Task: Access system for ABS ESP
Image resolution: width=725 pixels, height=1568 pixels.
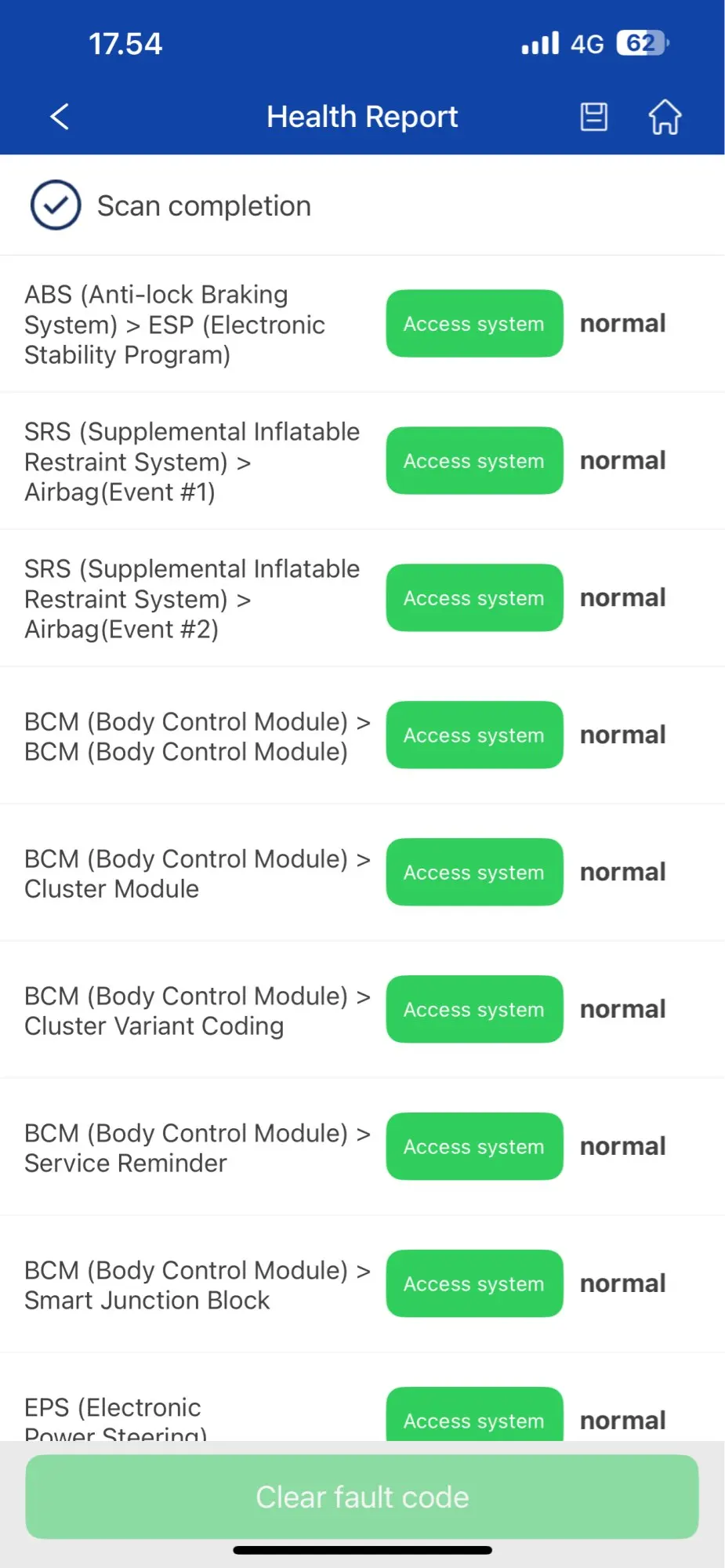Action: tap(474, 324)
